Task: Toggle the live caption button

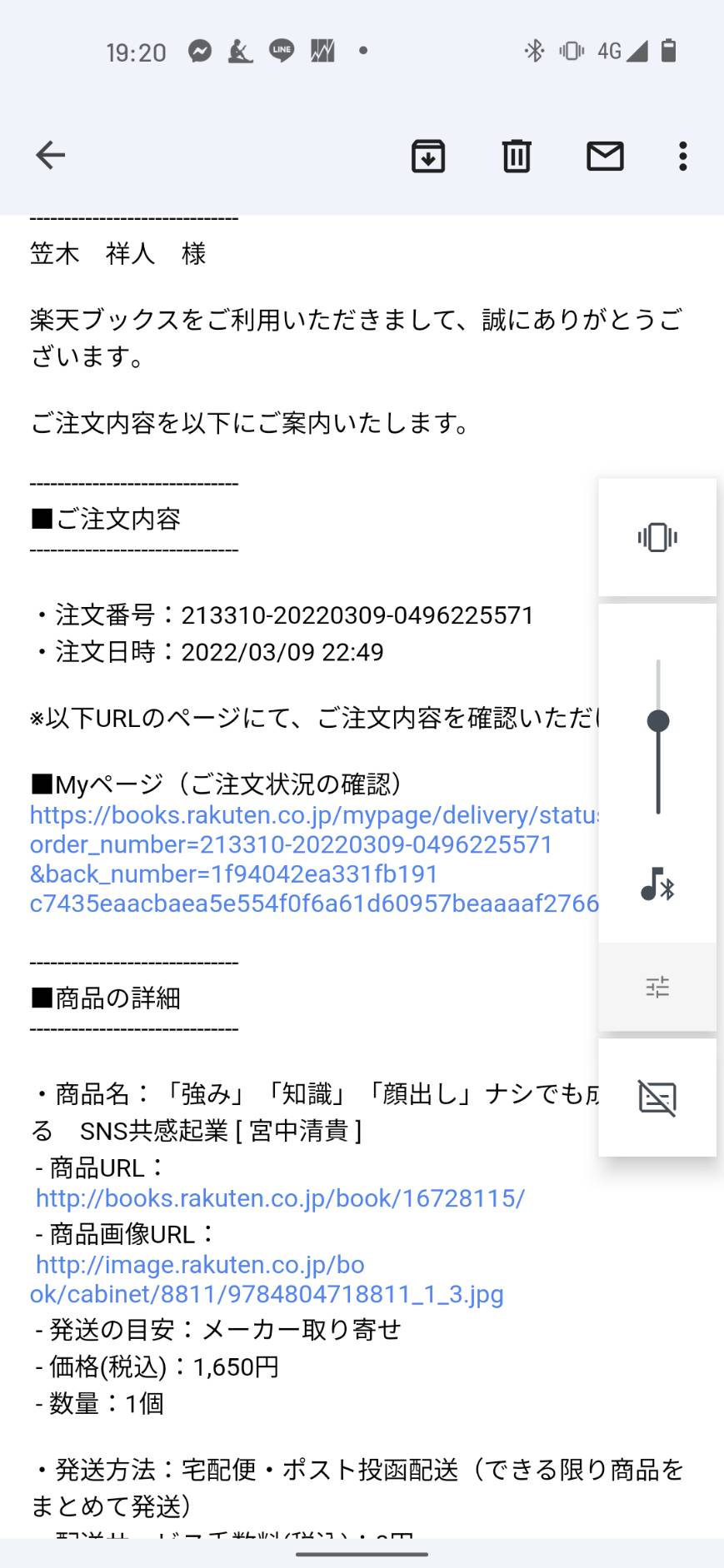Action: [657, 1098]
